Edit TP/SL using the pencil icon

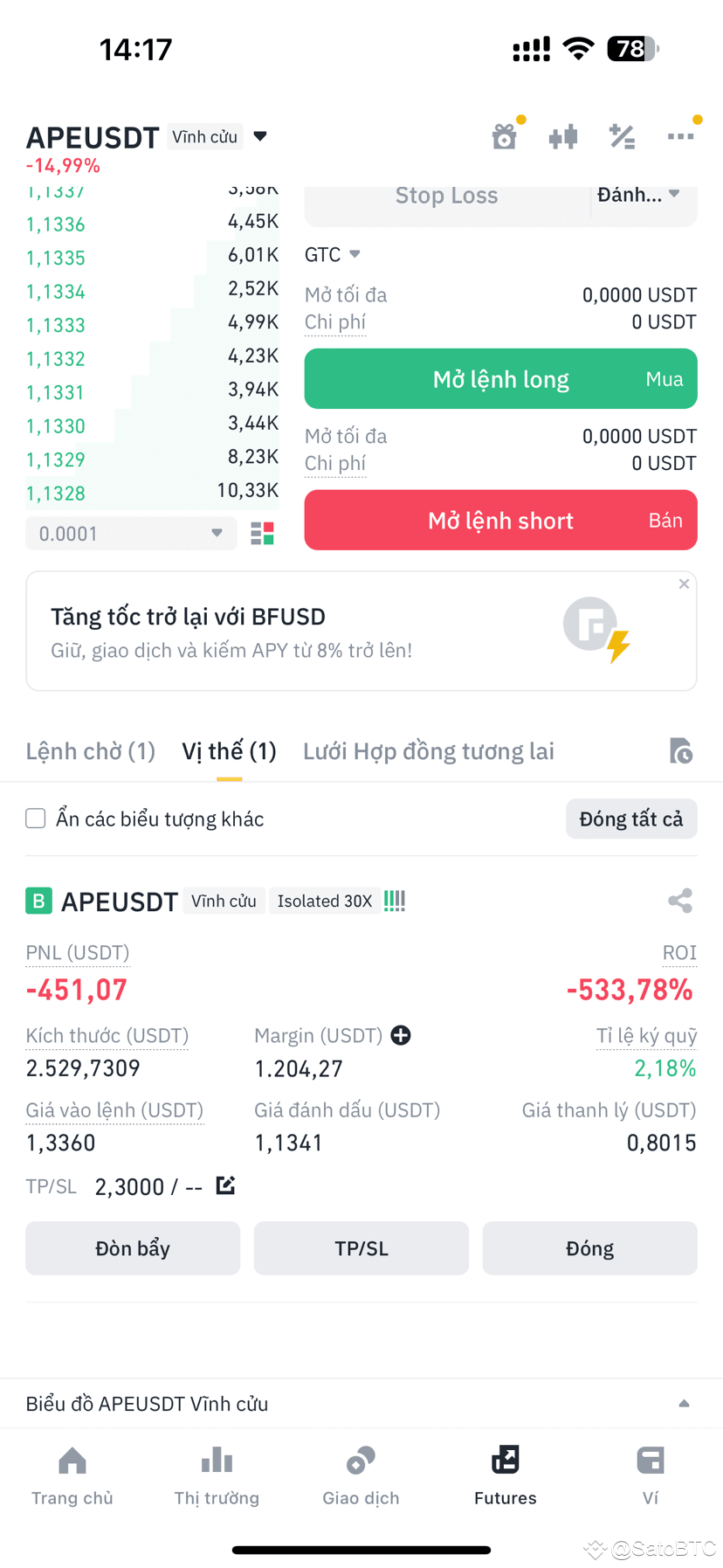pos(225,1185)
